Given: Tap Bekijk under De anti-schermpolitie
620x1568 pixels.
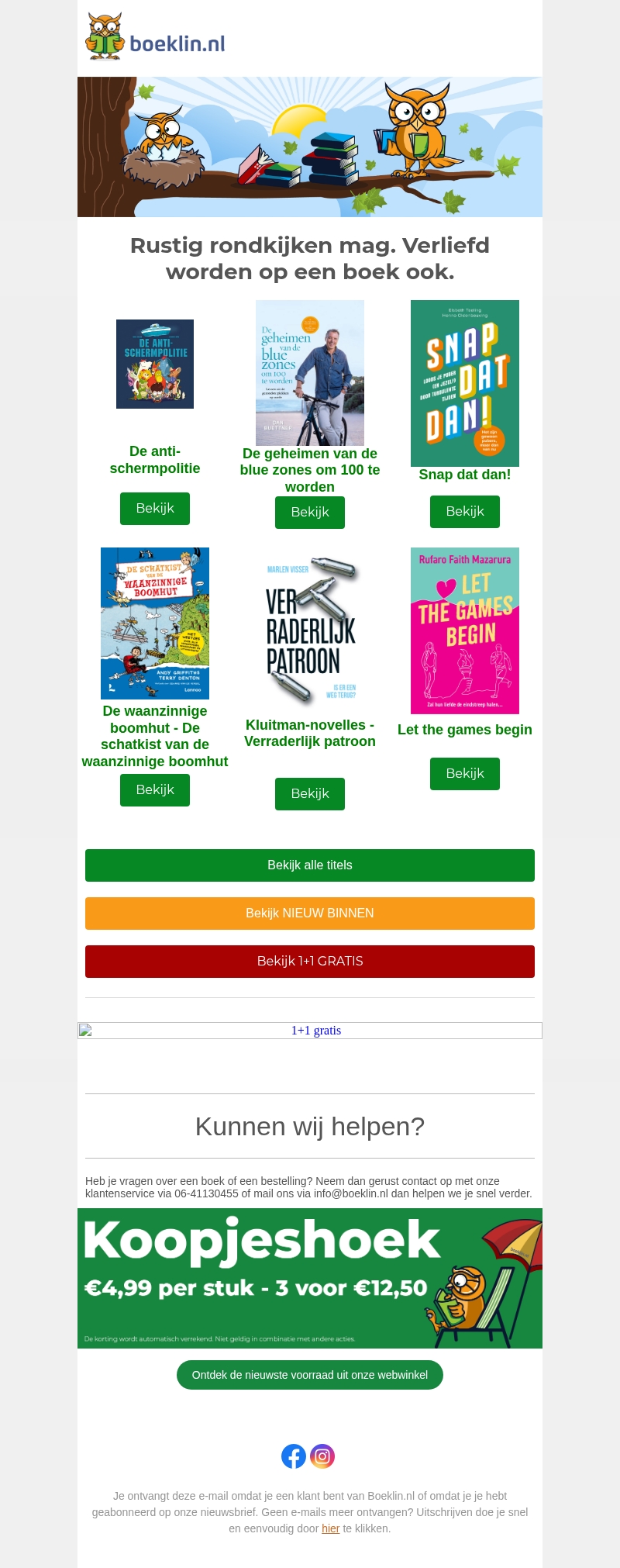Looking at the screenshot, I should (155, 509).
